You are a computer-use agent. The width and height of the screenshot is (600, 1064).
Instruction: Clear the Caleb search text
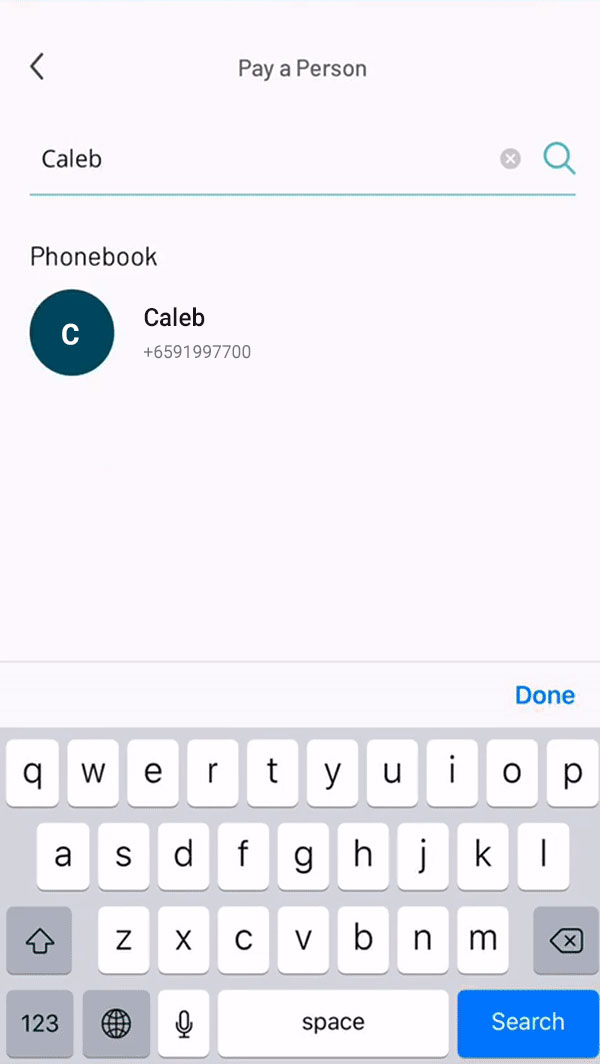click(x=510, y=159)
